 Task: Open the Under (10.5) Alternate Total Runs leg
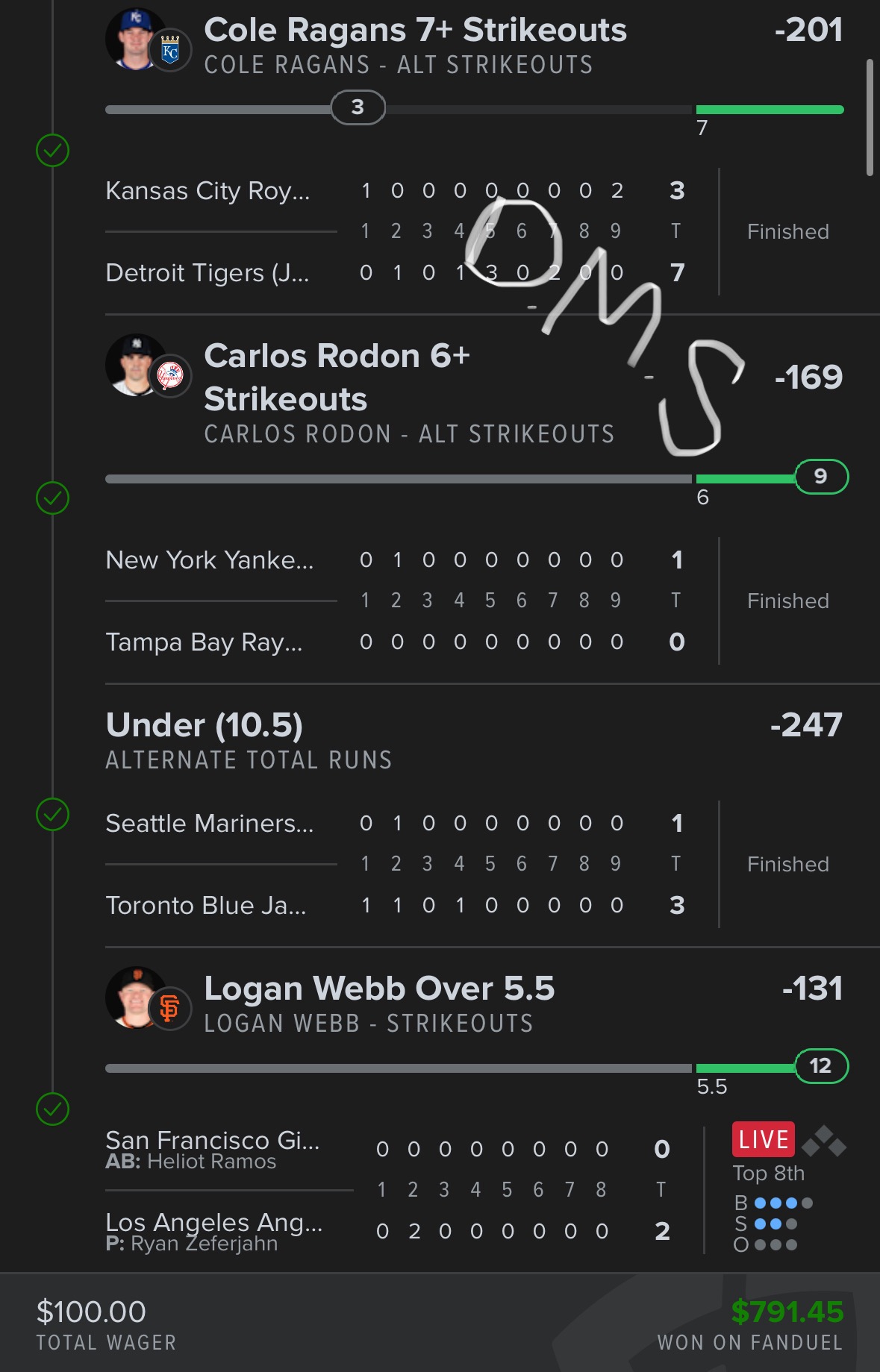point(205,726)
